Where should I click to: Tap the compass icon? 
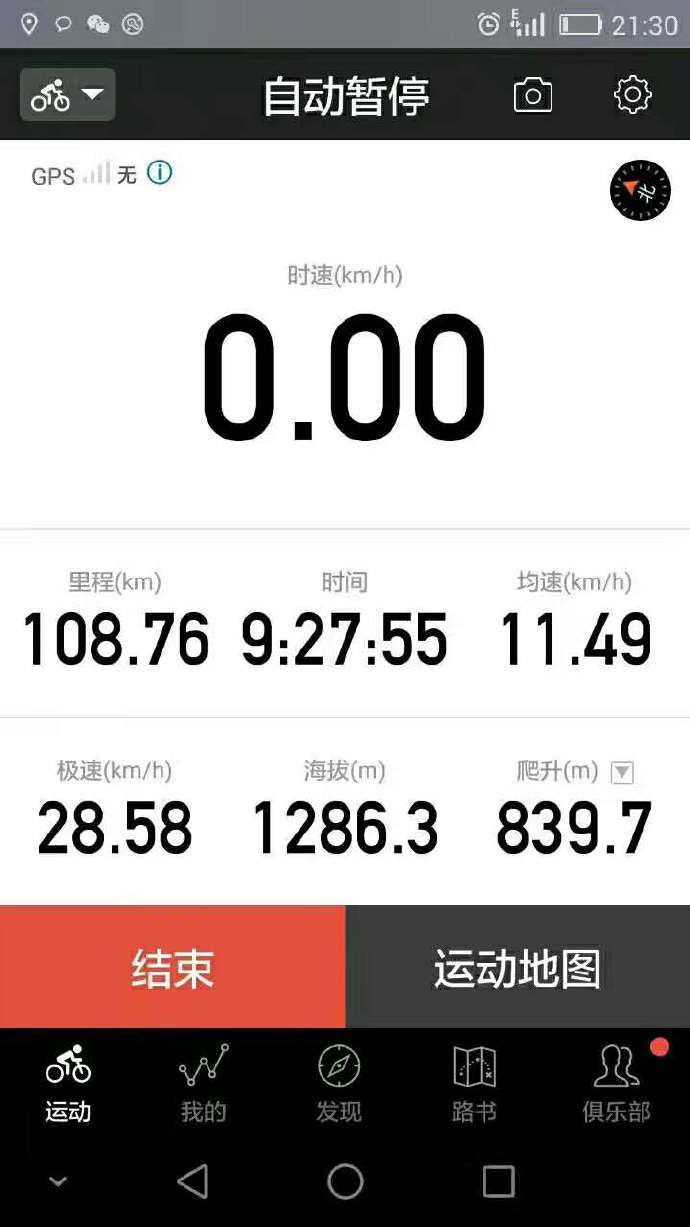(640, 190)
